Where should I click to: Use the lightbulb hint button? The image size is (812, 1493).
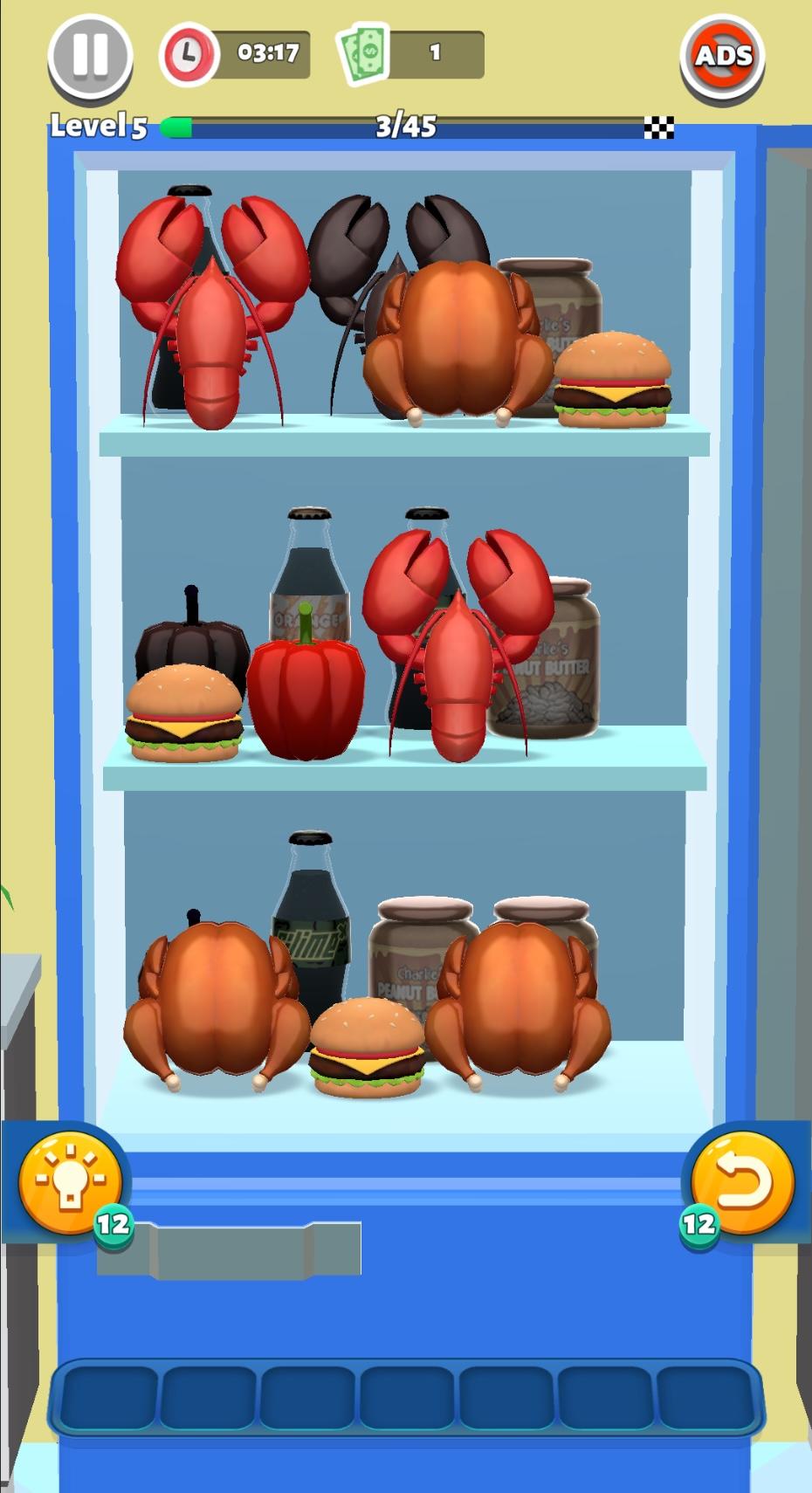point(70,1183)
